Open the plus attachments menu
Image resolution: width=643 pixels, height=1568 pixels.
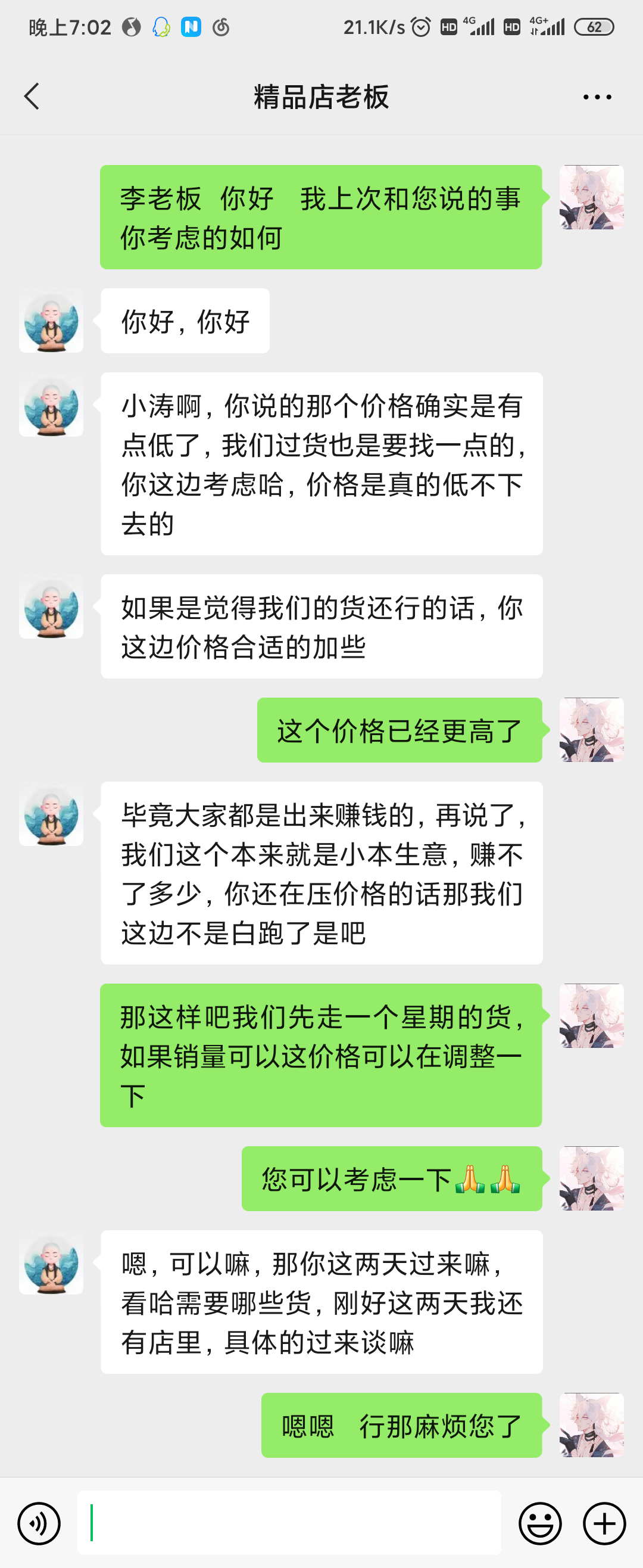coord(604,1523)
